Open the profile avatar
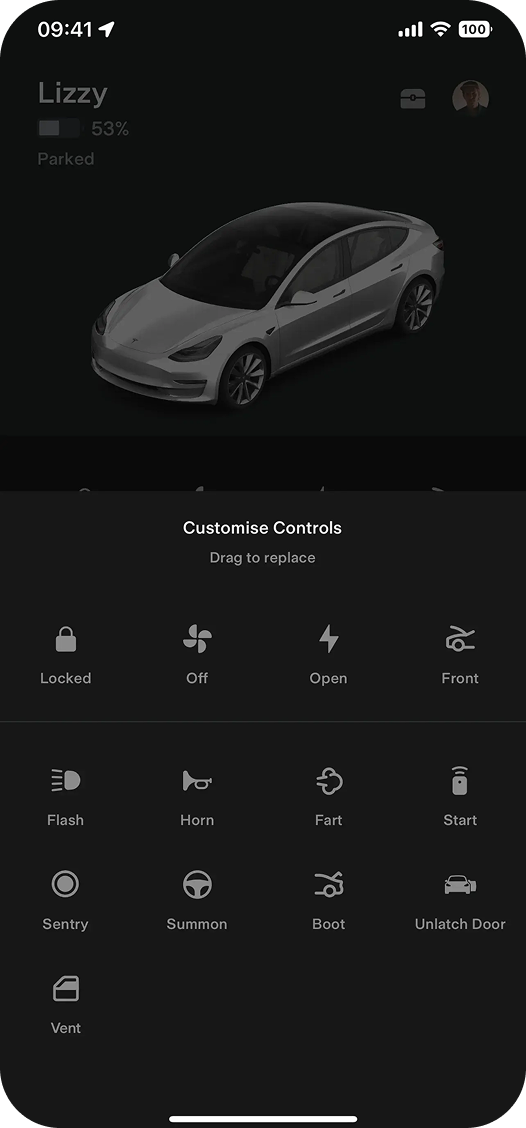 pyautogui.click(x=471, y=99)
